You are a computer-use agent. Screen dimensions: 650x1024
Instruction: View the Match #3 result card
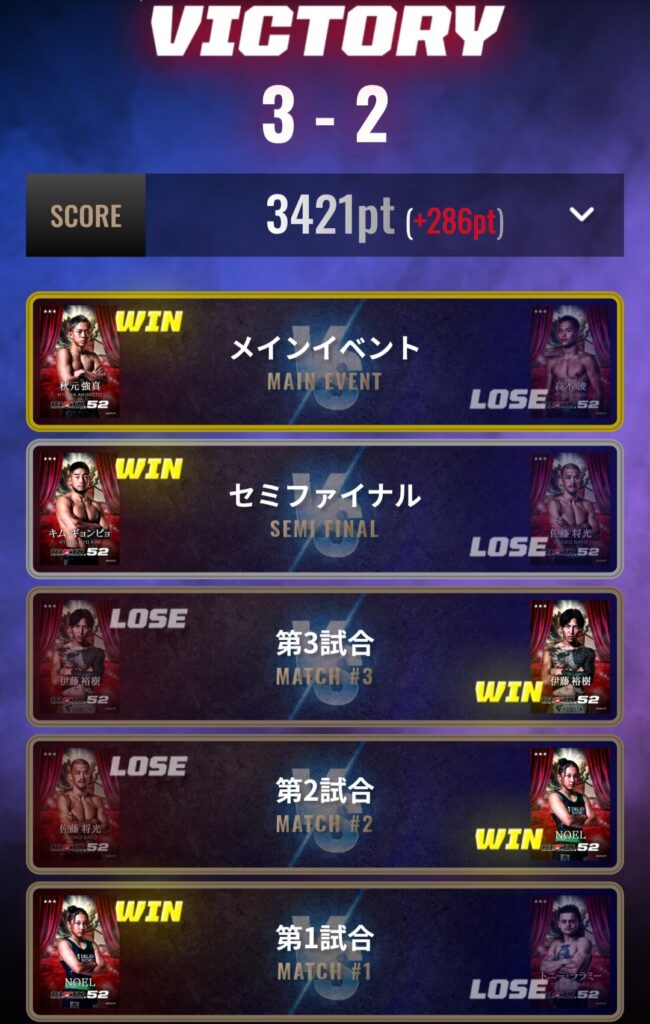click(325, 657)
